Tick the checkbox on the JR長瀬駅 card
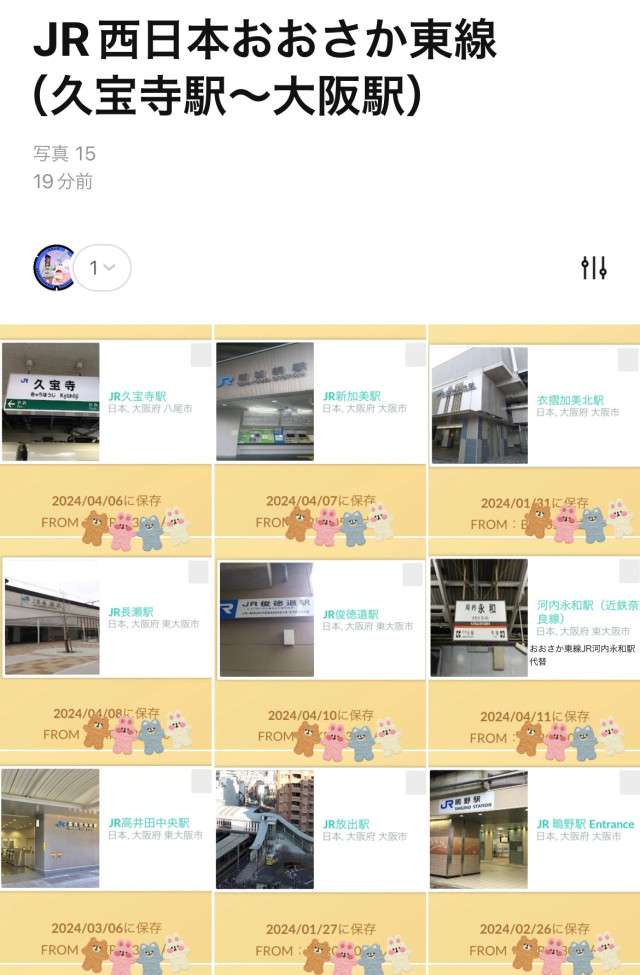640x975 pixels. (x=198, y=571)
